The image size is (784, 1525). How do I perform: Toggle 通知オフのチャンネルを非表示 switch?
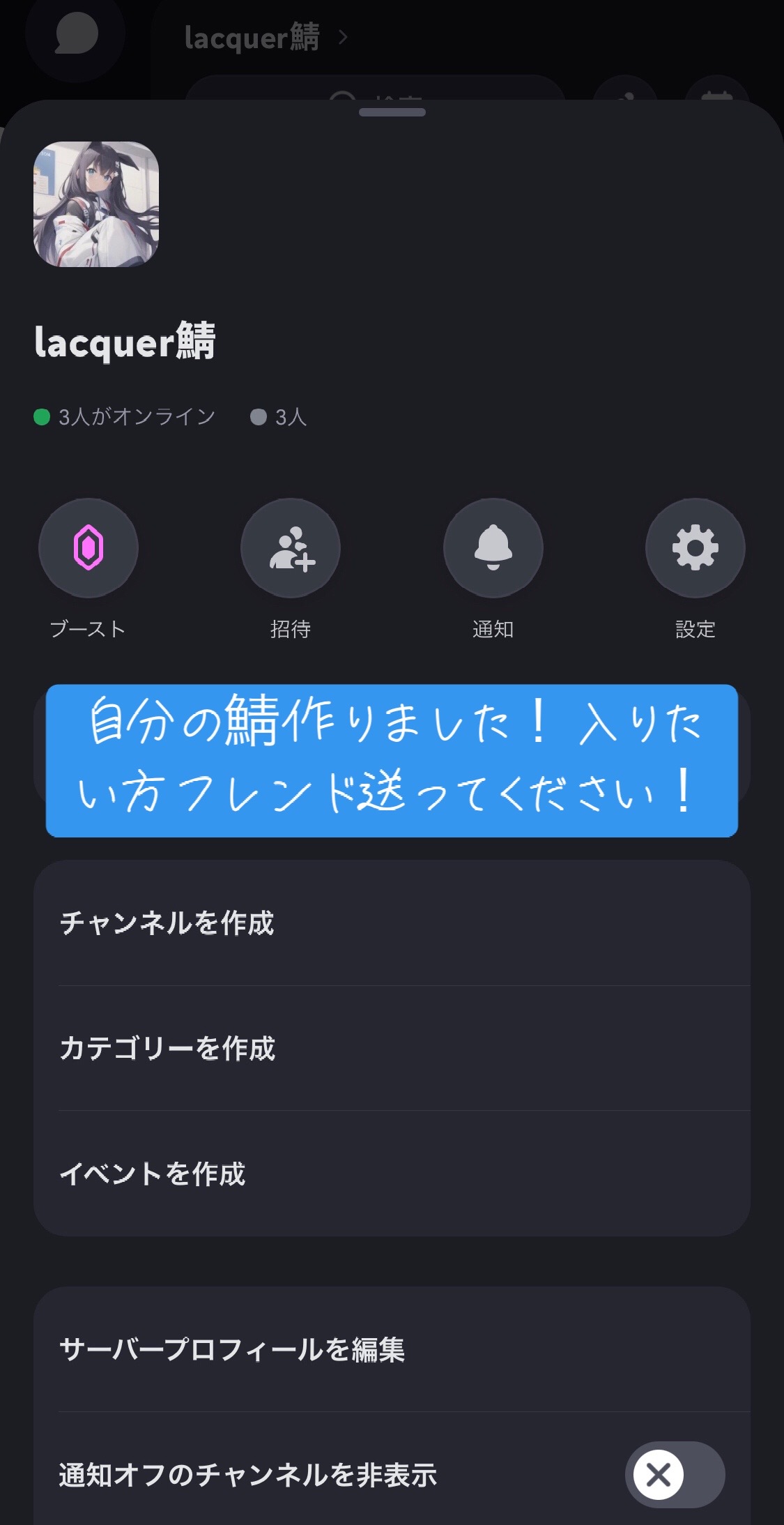[x=675, y=1475]
